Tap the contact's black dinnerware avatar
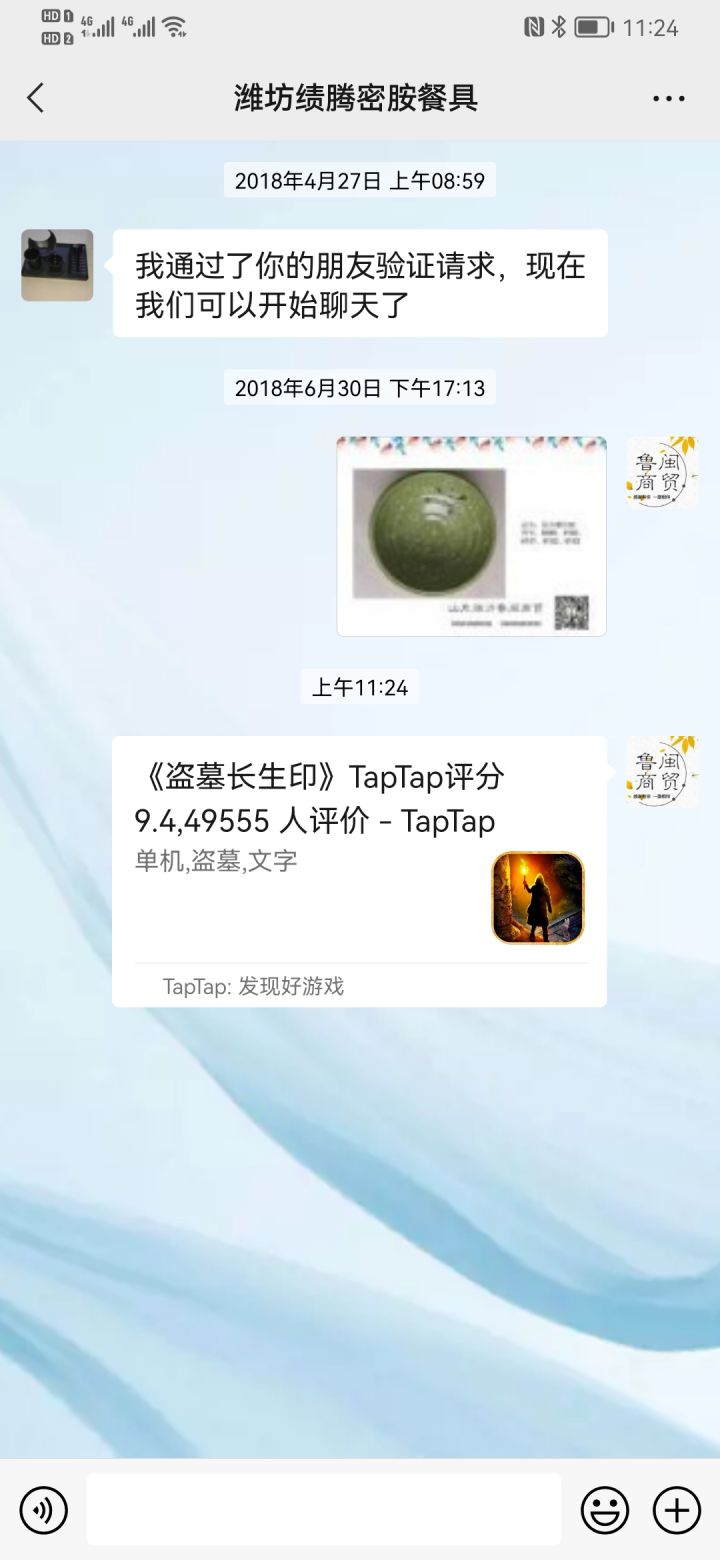The height and width of the screenshot is (1560, 720). click(x=57, y=267)
